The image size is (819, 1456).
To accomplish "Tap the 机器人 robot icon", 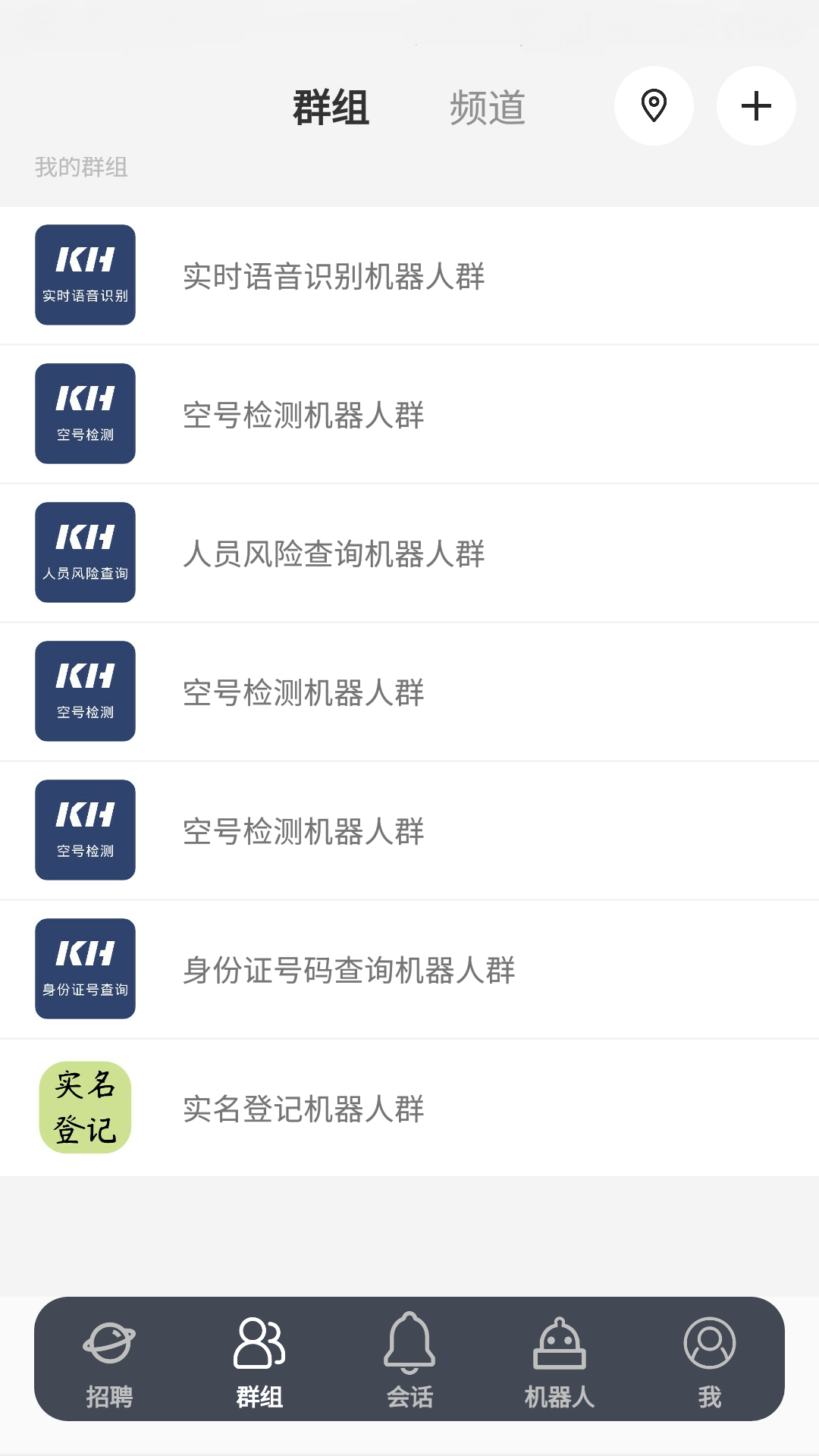I will pyautogui.click(x=560, y=1357).
